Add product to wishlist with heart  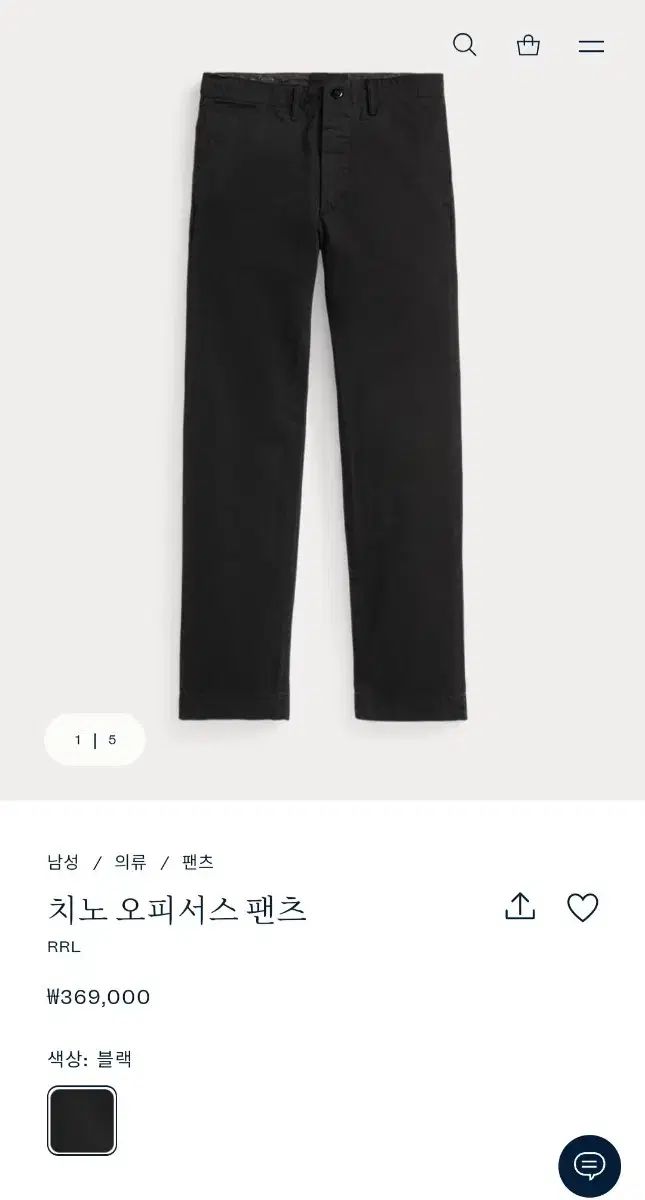coord(582,907)
